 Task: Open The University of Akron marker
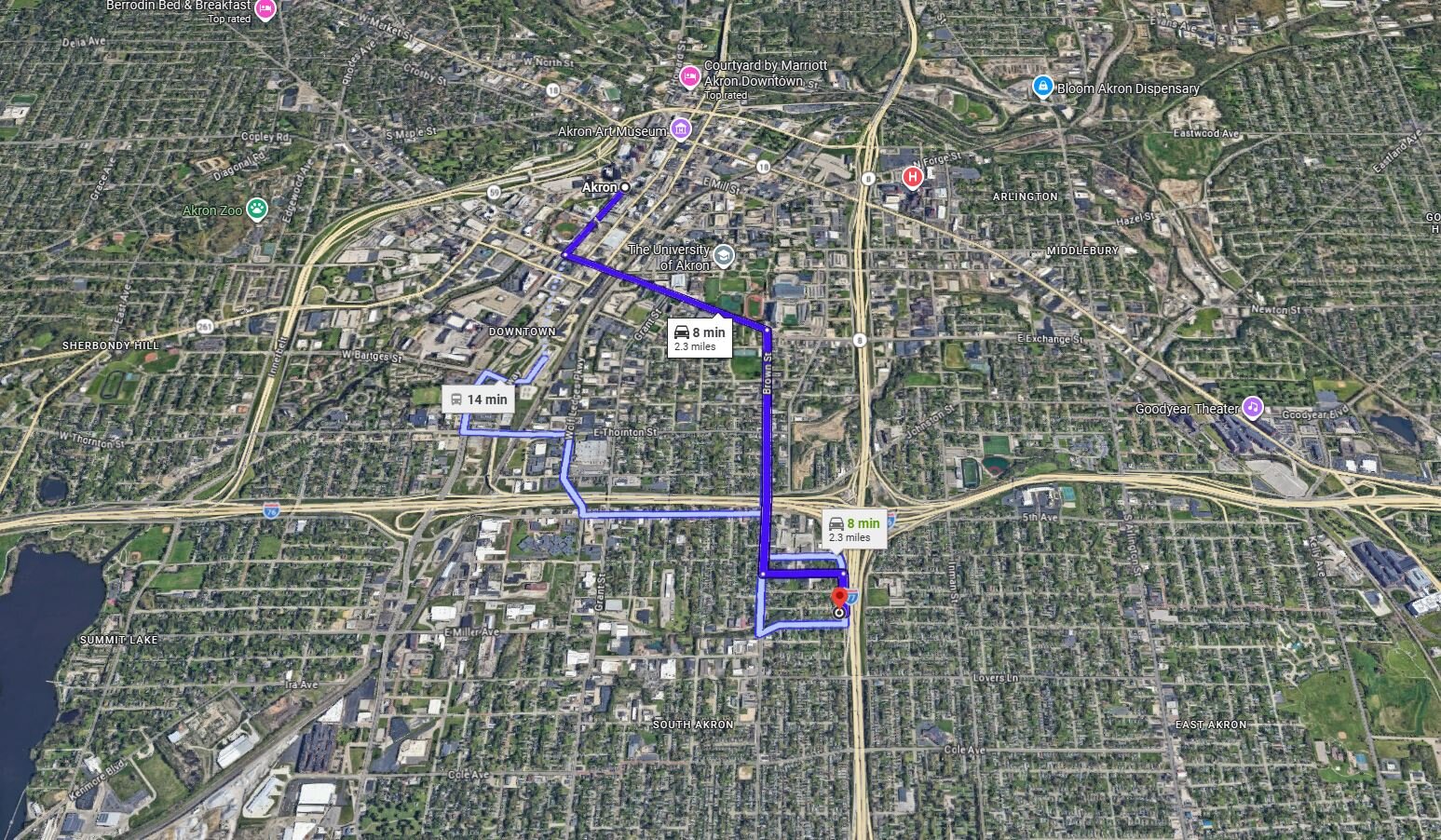724,254
